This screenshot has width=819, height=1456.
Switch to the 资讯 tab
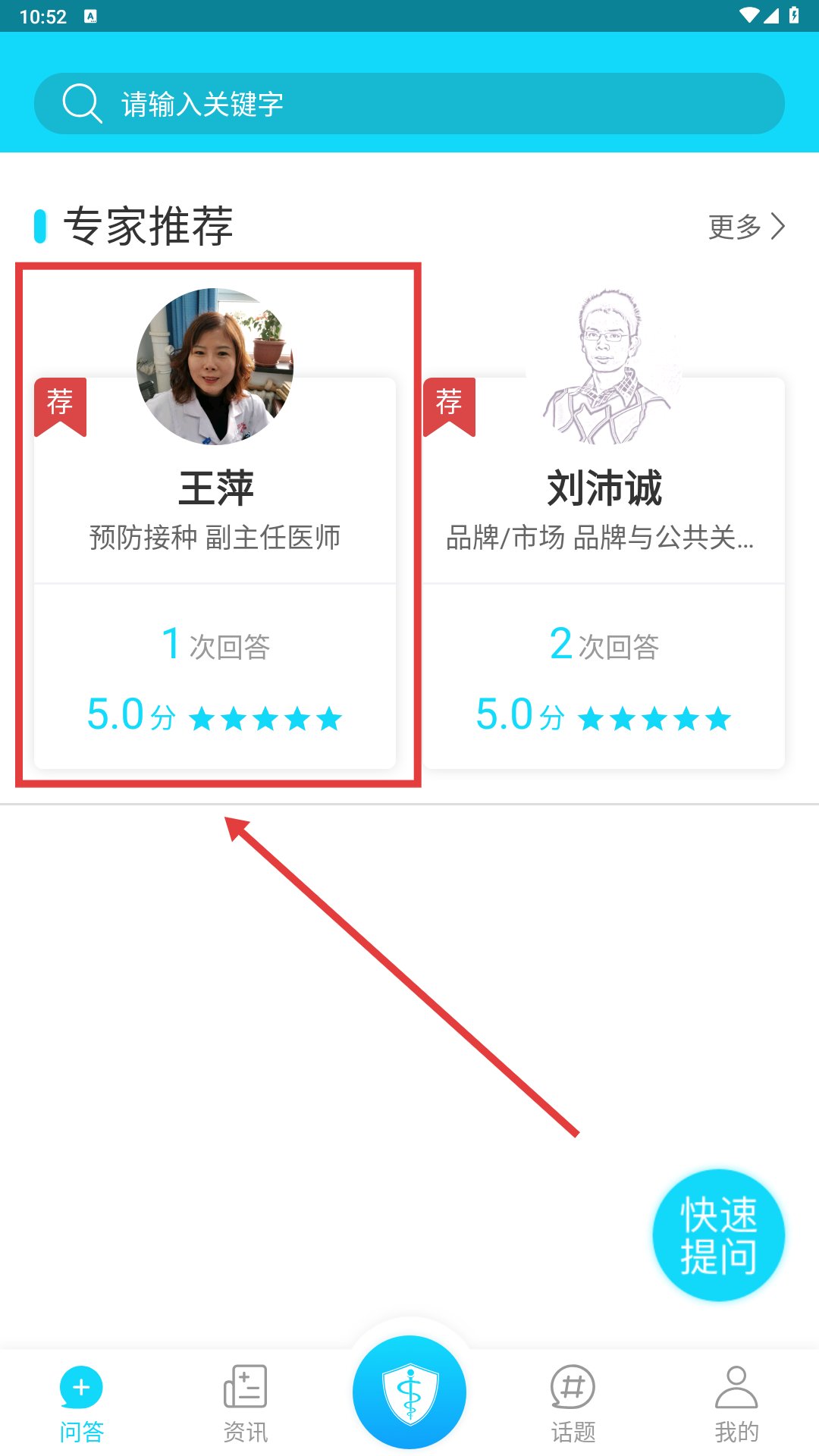point(246,1403)
